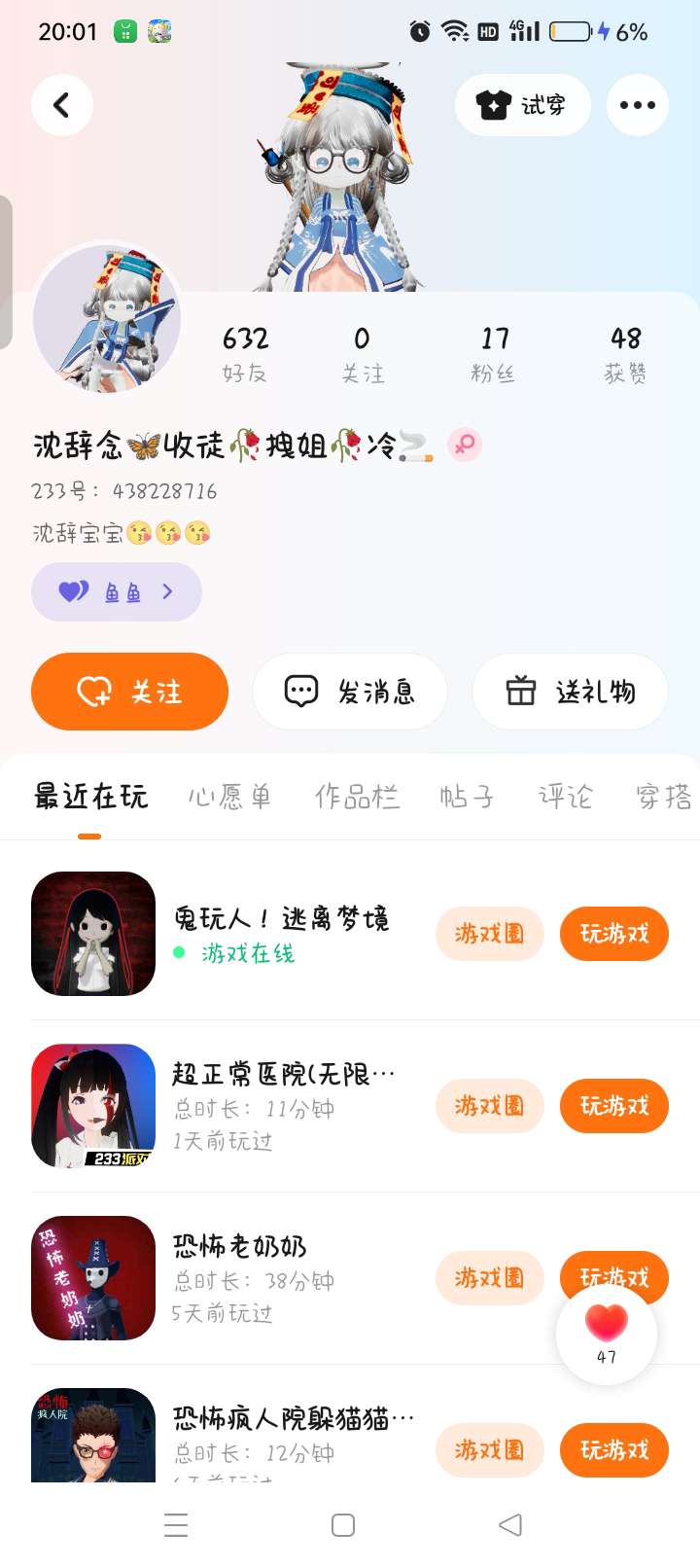Open the profile avatar picture
This screenshot has width=700, height=1568.
pos(107,318)
